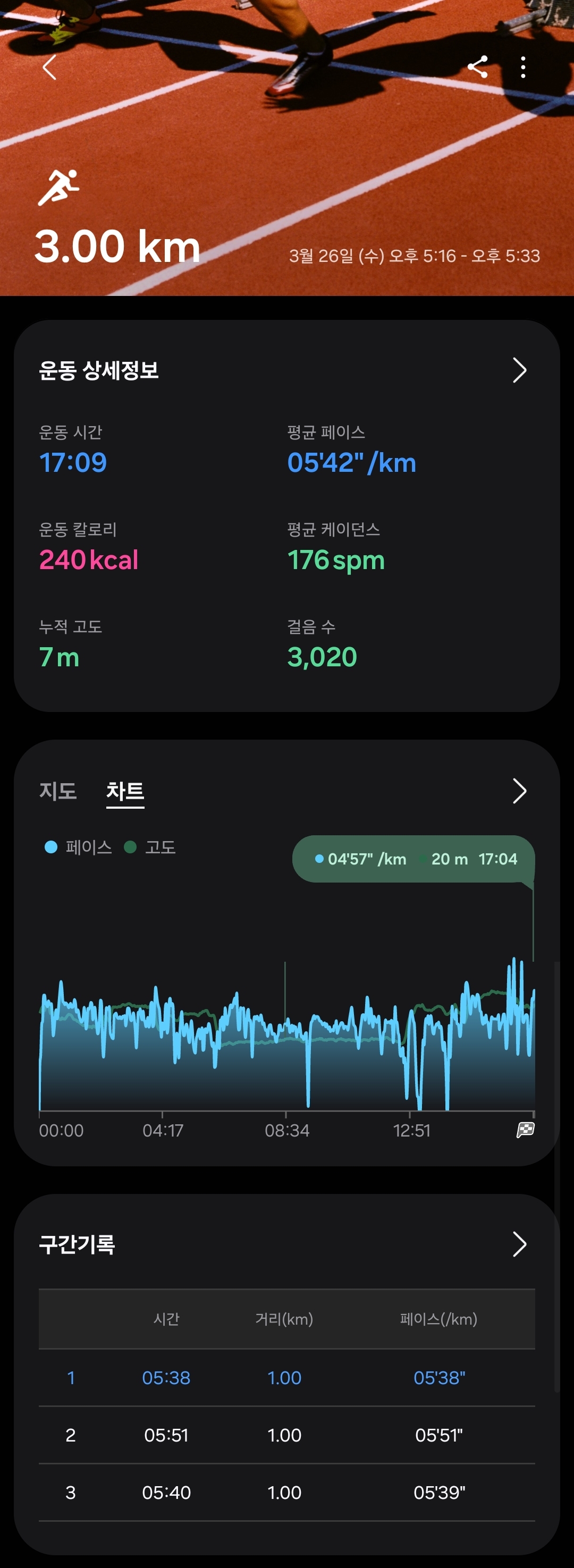This screenshot has height=1568, width=574.
Task: Open 운동 상세정보 details via its chevron
Action: [x=519, y=370]
